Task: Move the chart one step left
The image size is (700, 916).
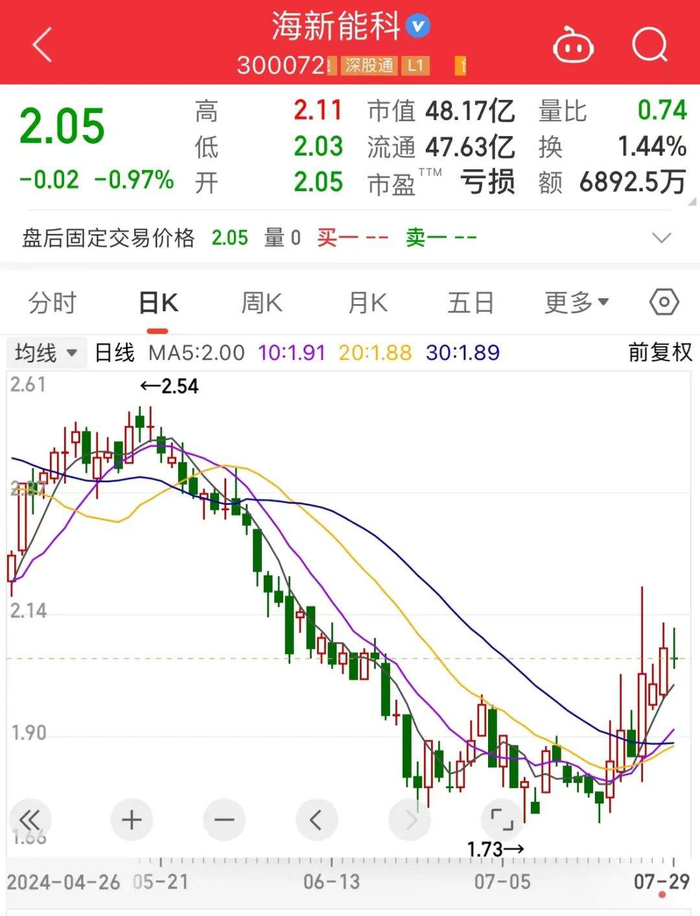Action: pos(316,821)
